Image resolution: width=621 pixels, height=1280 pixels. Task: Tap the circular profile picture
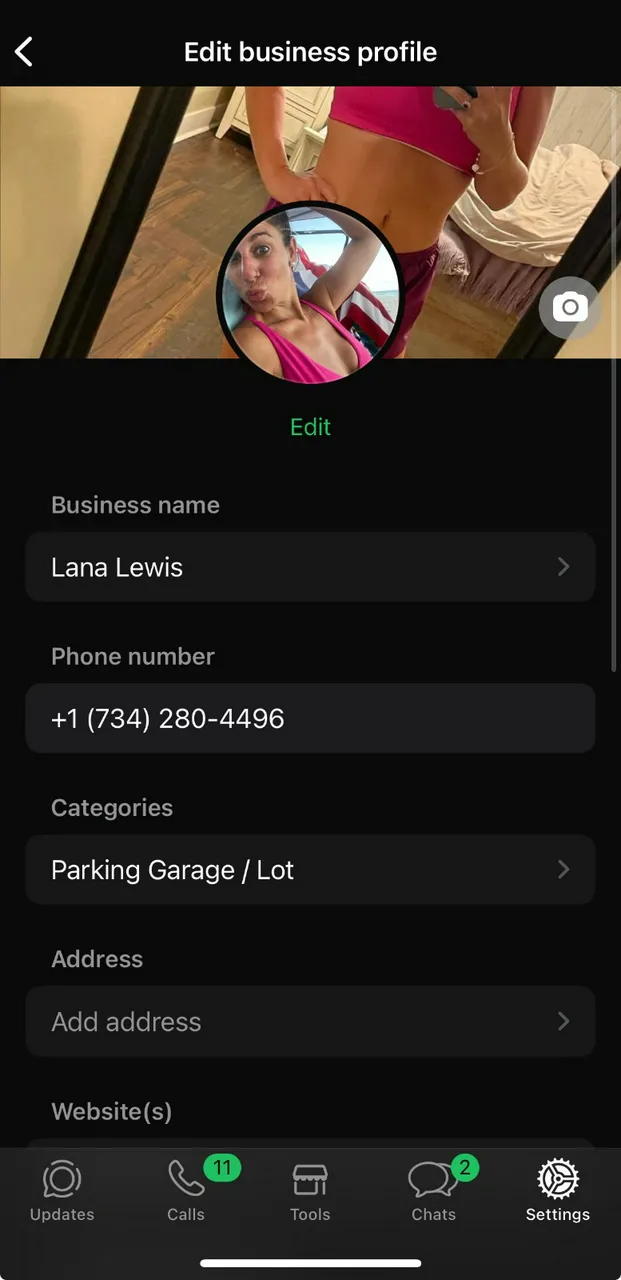click(x=310, y=293)
